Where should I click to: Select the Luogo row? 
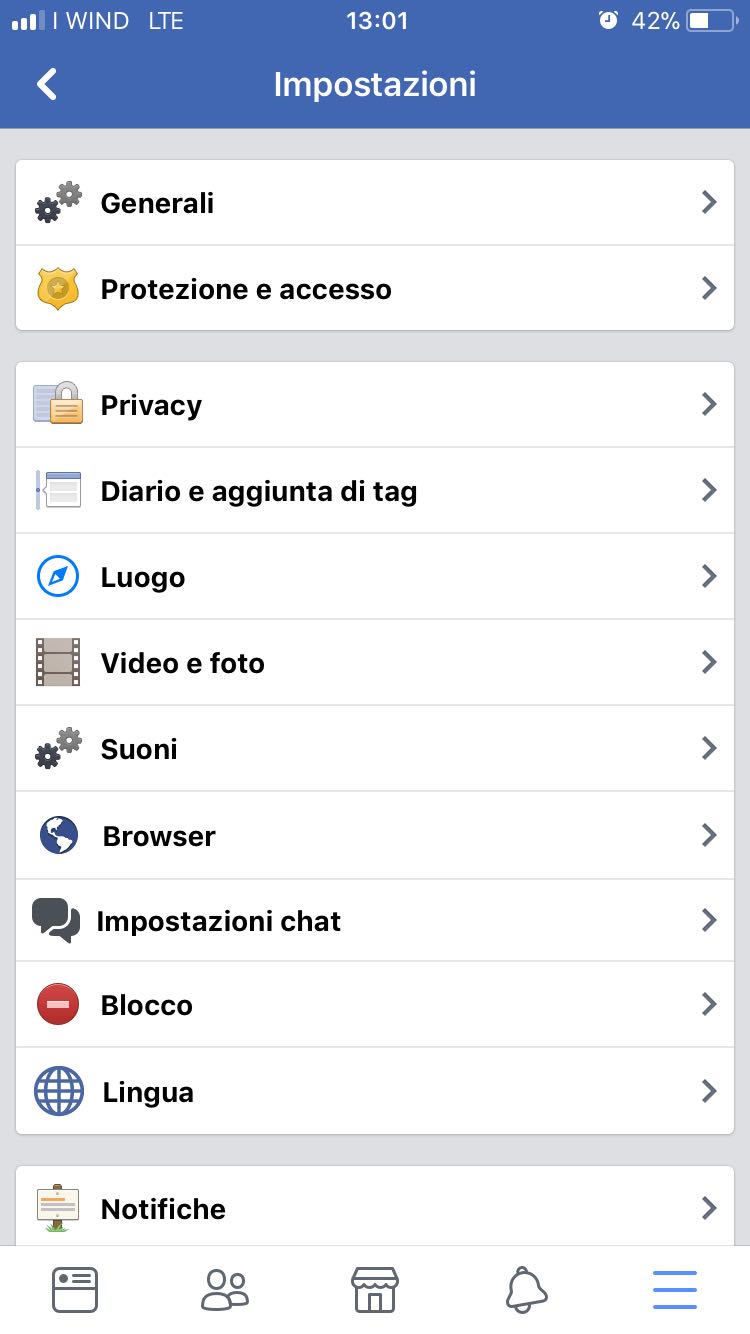tap(375, 577)
